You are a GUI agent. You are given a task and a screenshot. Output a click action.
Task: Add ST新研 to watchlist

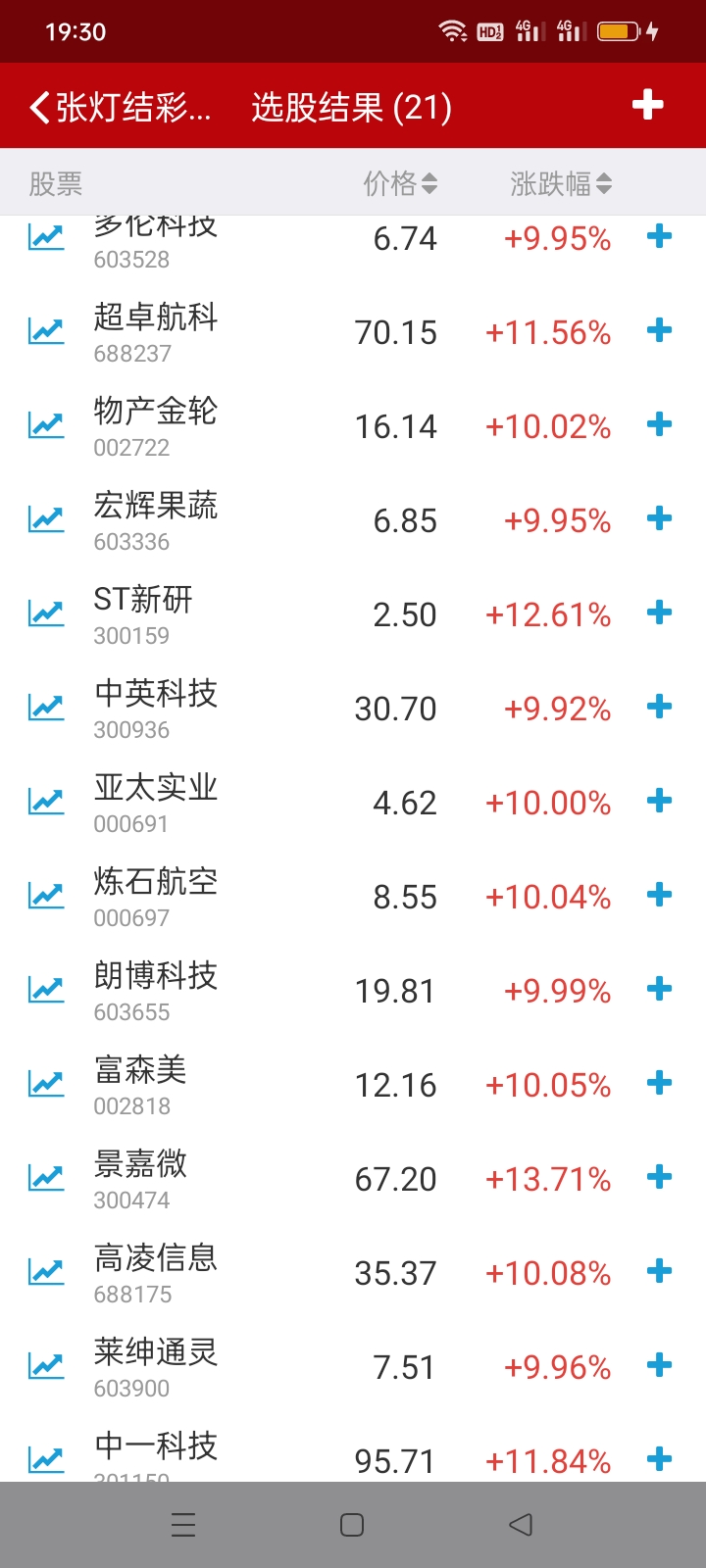(x=660, y=612)
